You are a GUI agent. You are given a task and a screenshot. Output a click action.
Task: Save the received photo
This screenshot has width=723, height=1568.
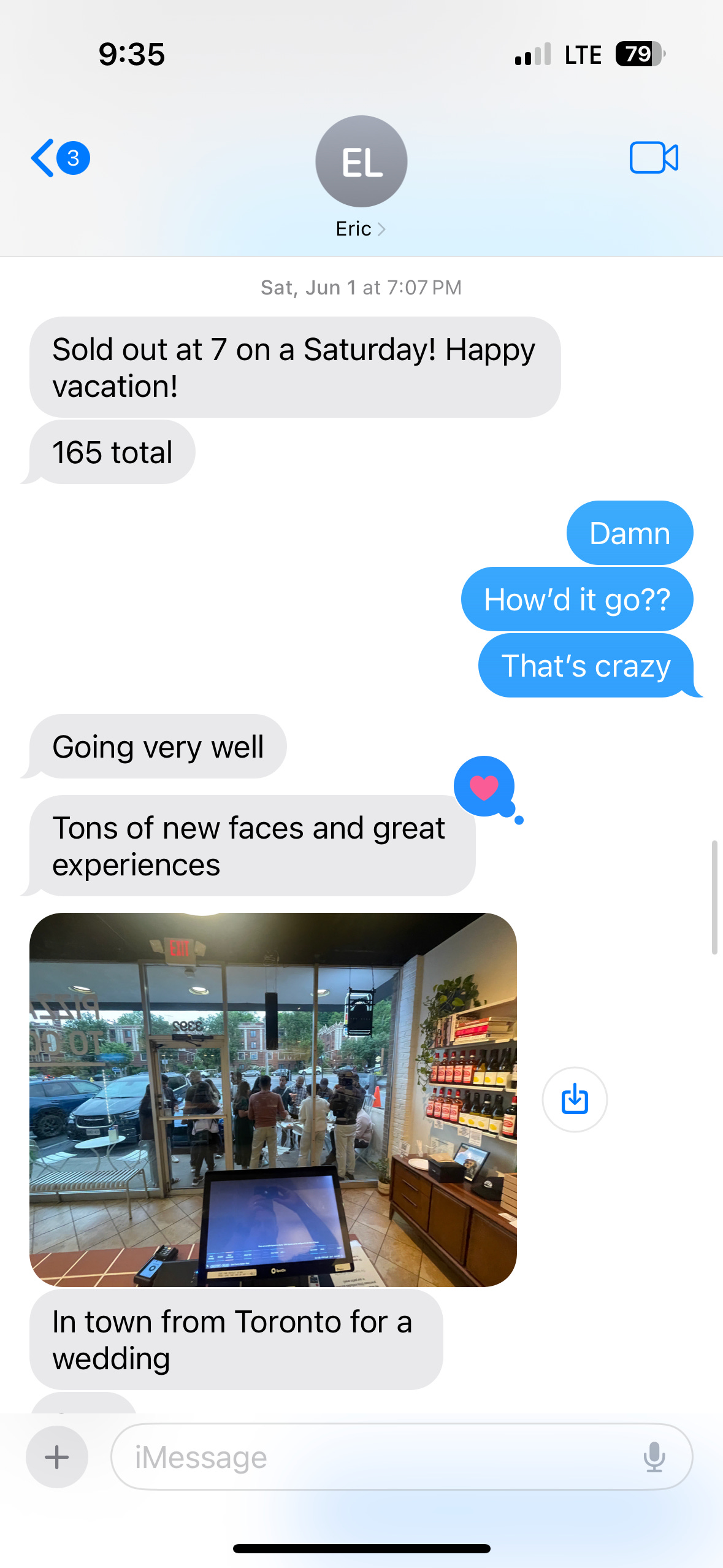575,1099
